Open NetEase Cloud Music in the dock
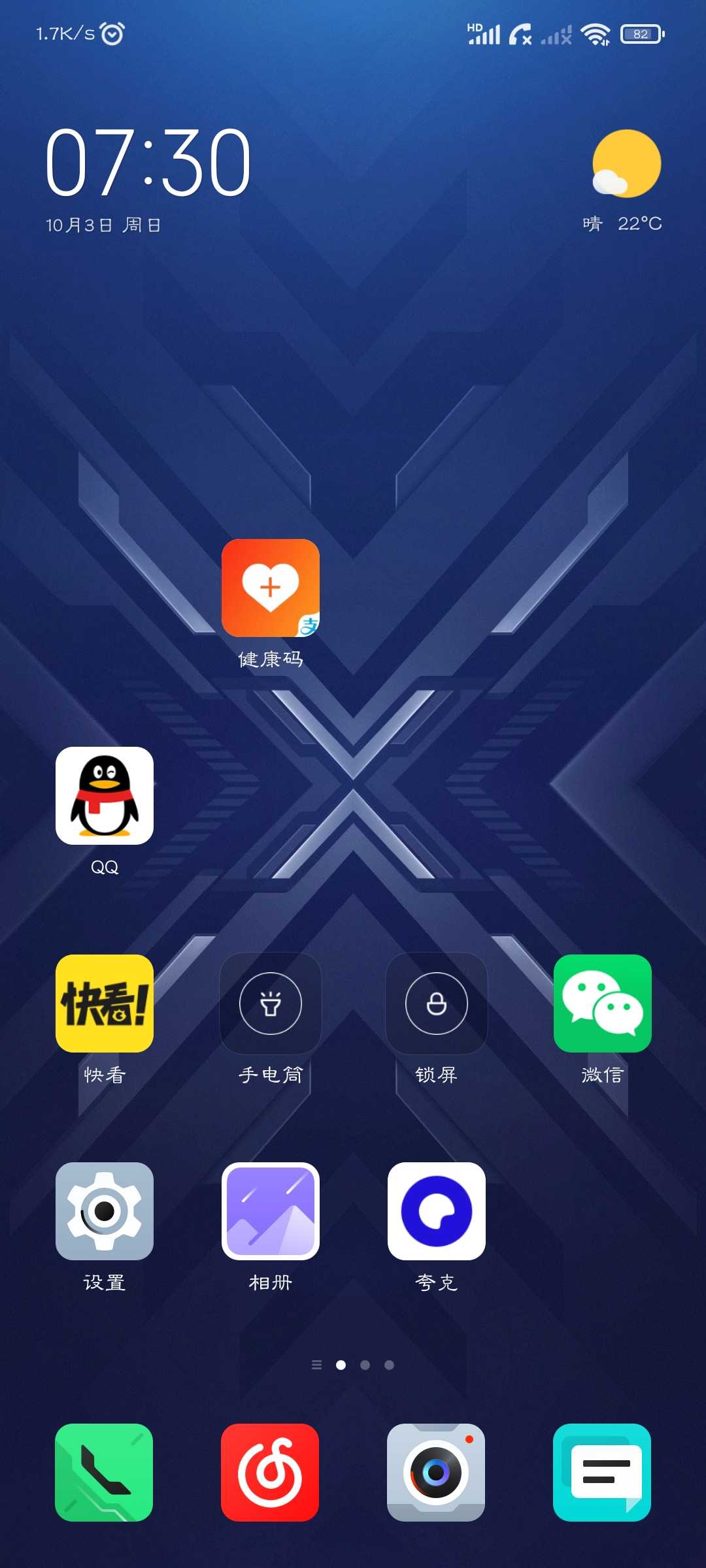This screenshot has width=706, height=1568. [x=270, y=1473]
